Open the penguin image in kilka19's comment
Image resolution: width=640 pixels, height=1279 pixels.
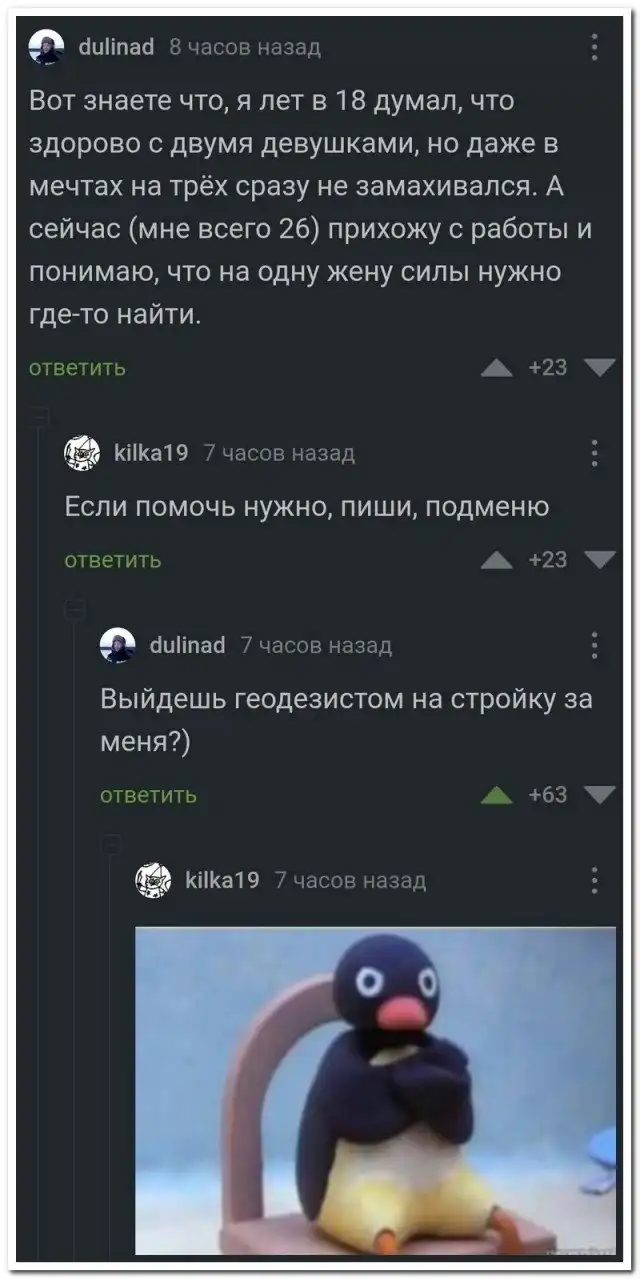pos(375,1090)
